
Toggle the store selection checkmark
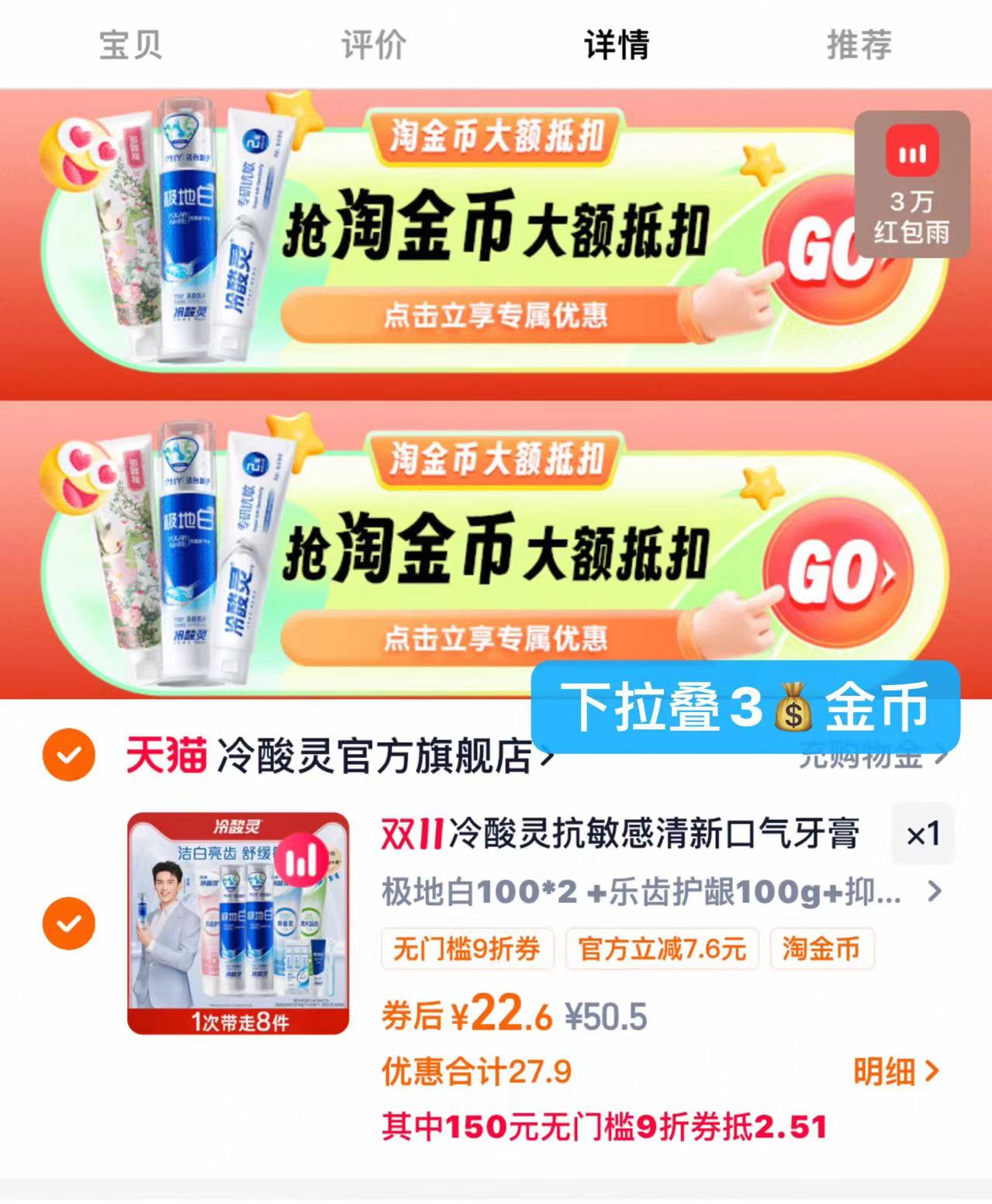[68, 754]
